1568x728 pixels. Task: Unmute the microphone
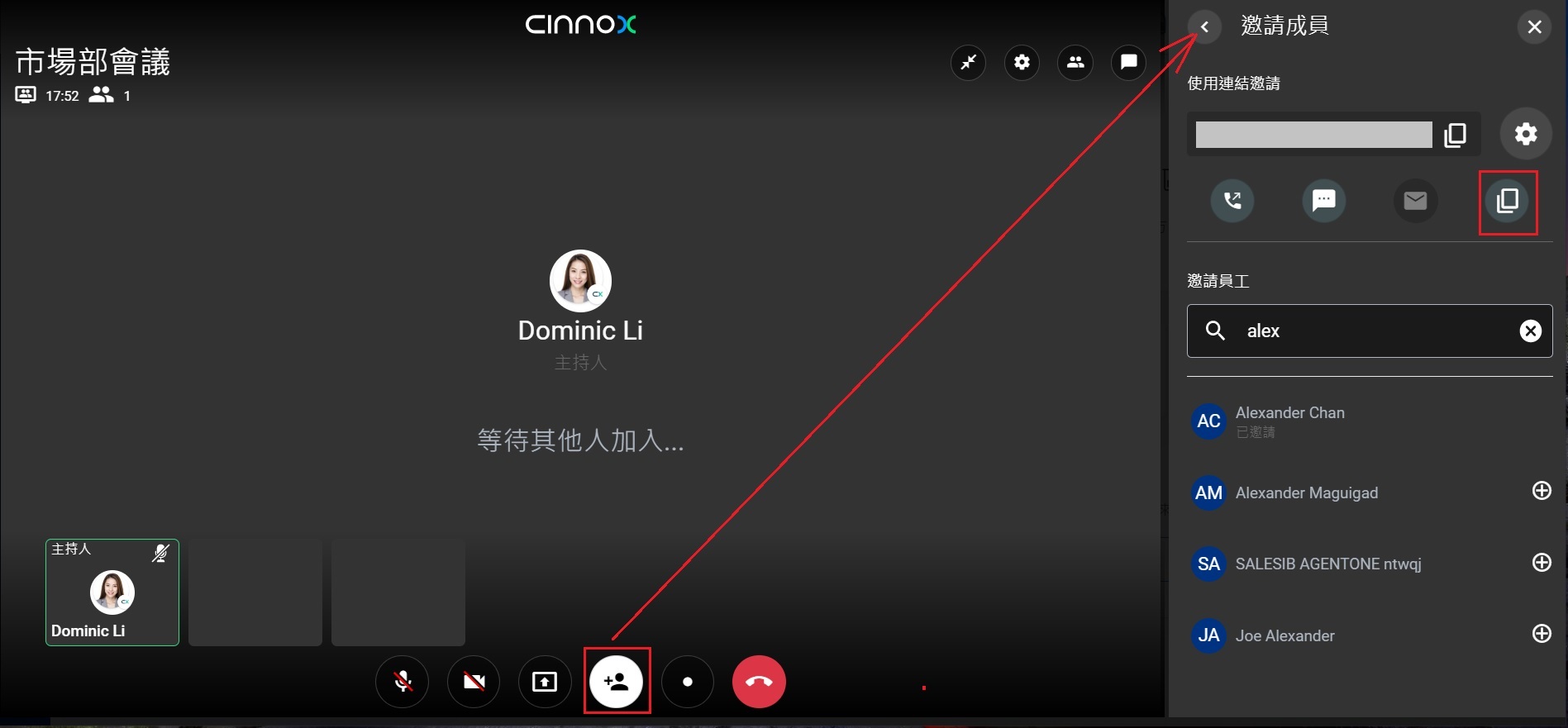click(403, 682)
